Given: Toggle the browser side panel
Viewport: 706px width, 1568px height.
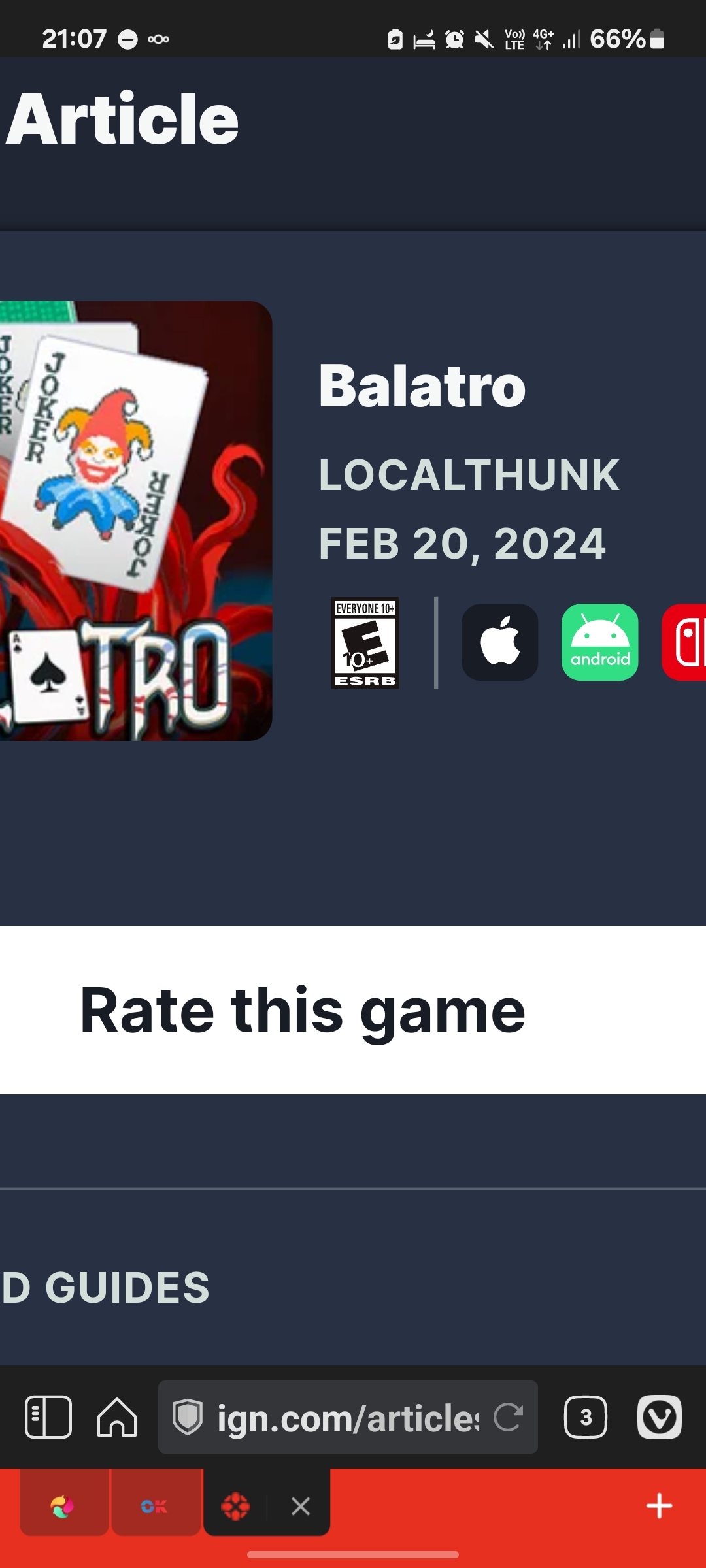Looking at the screenshot, I should point(48,1417).
